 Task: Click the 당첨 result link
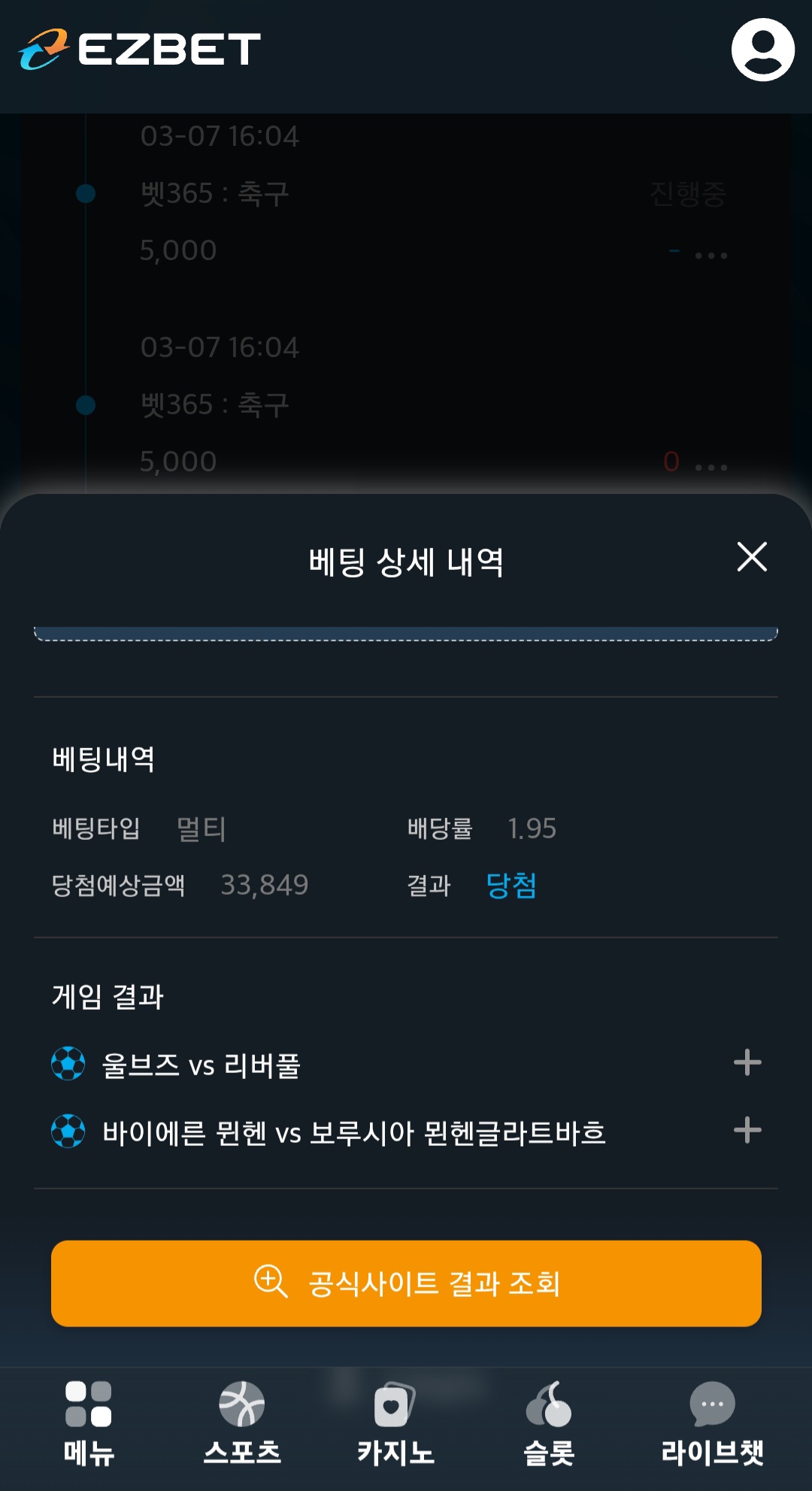[511, 887]
